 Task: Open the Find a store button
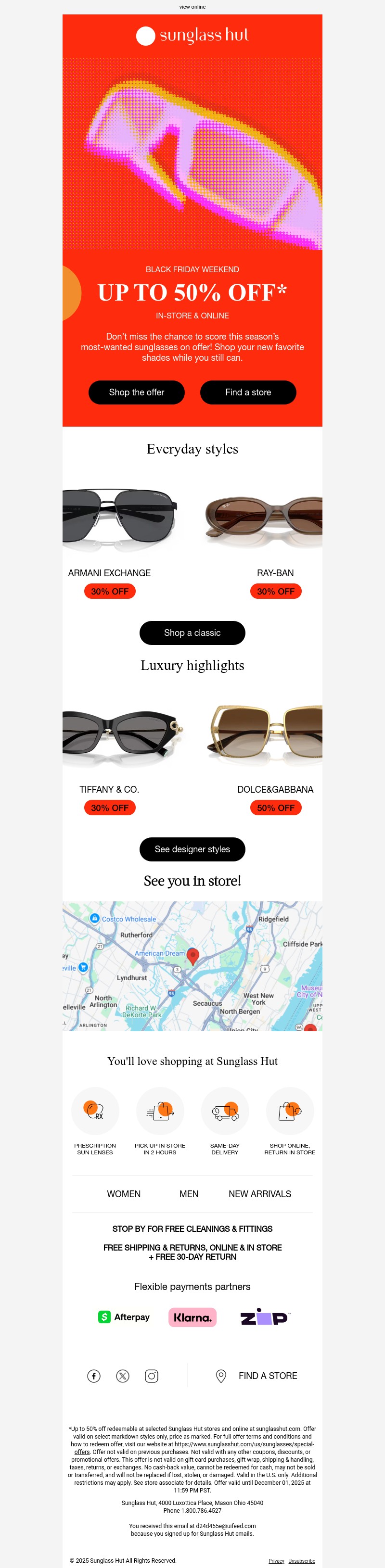(x=248, y=392)
